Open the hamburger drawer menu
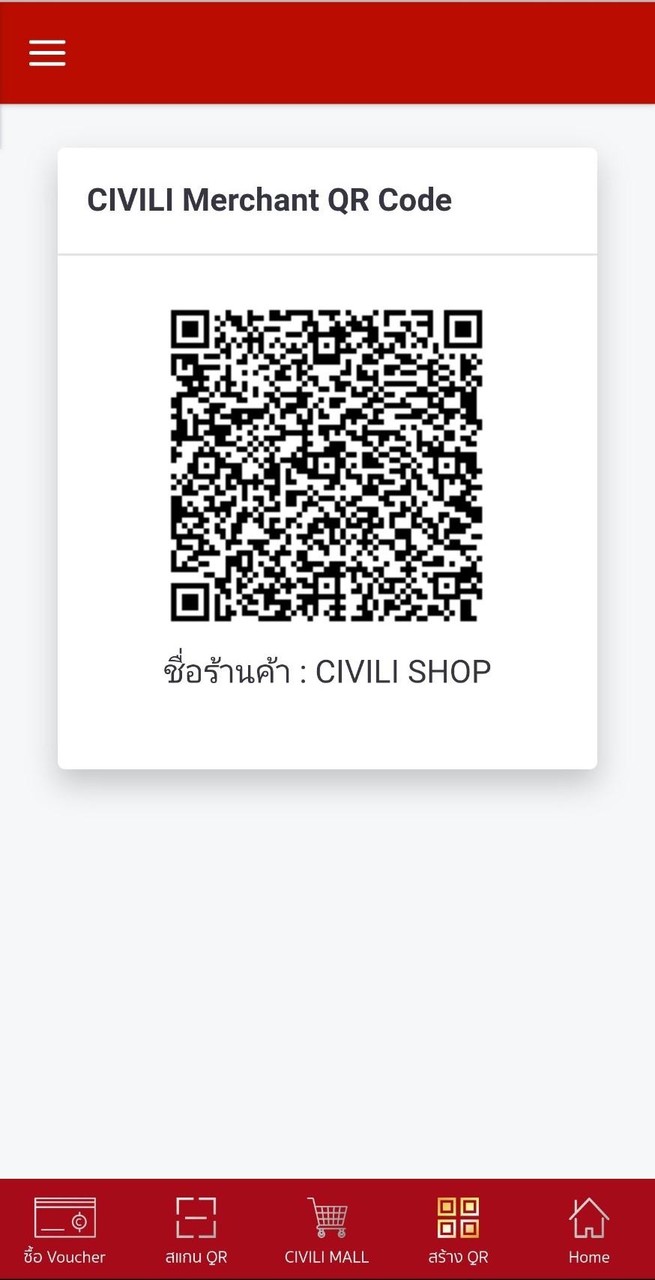The image size is (655, 1280). (47, 53)
